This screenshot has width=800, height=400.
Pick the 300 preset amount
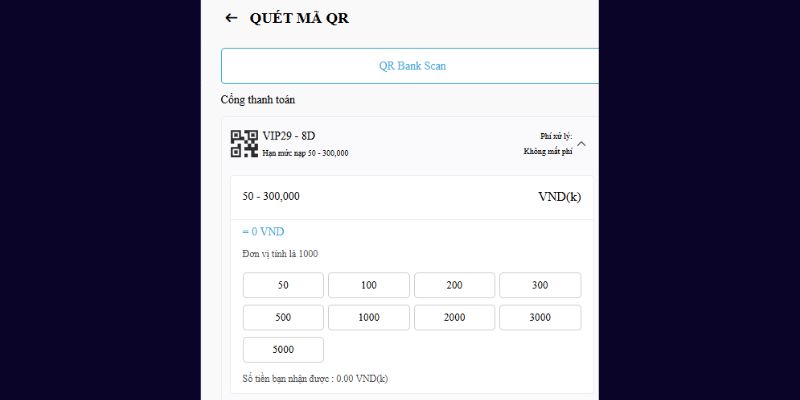pos(540,285)
